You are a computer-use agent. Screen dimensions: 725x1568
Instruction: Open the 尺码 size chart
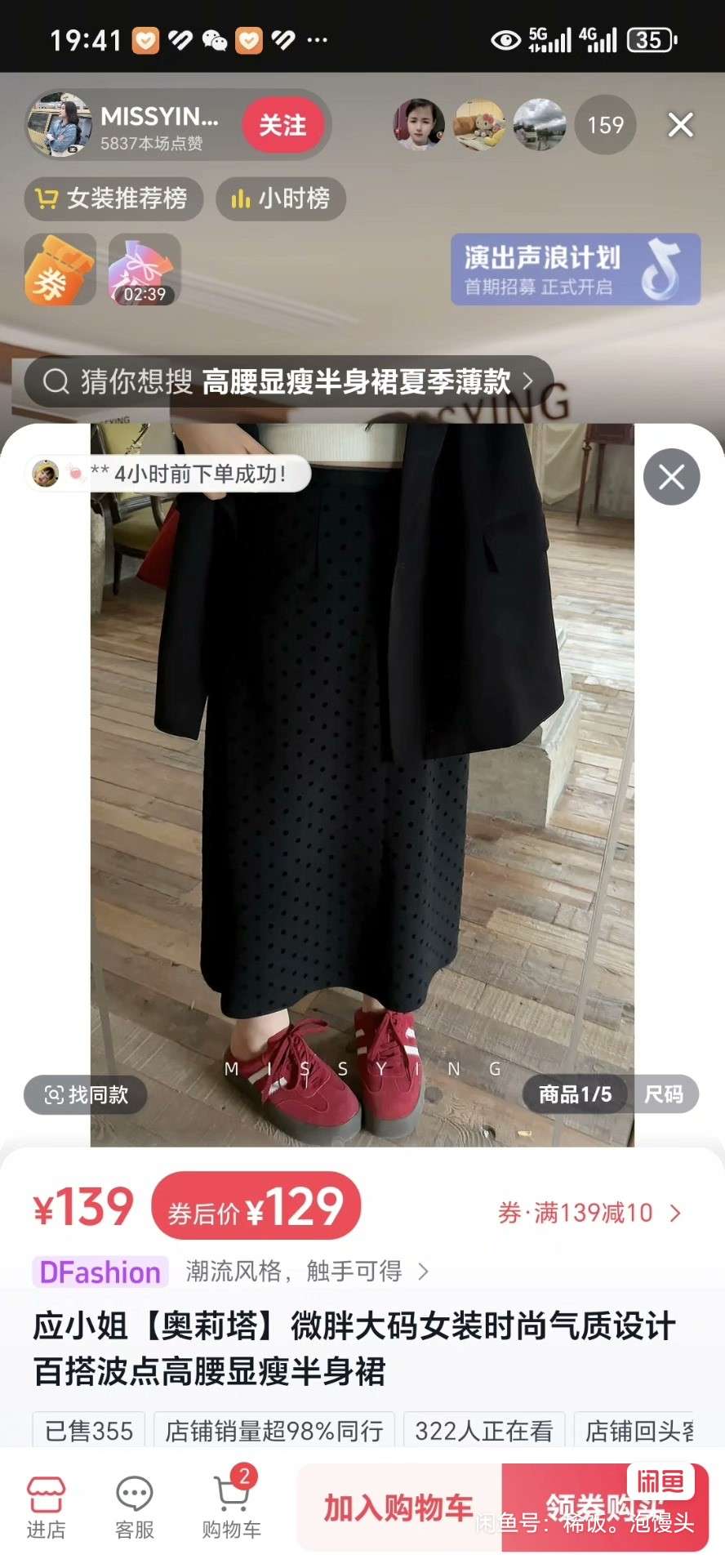(x=664, y=1094)
